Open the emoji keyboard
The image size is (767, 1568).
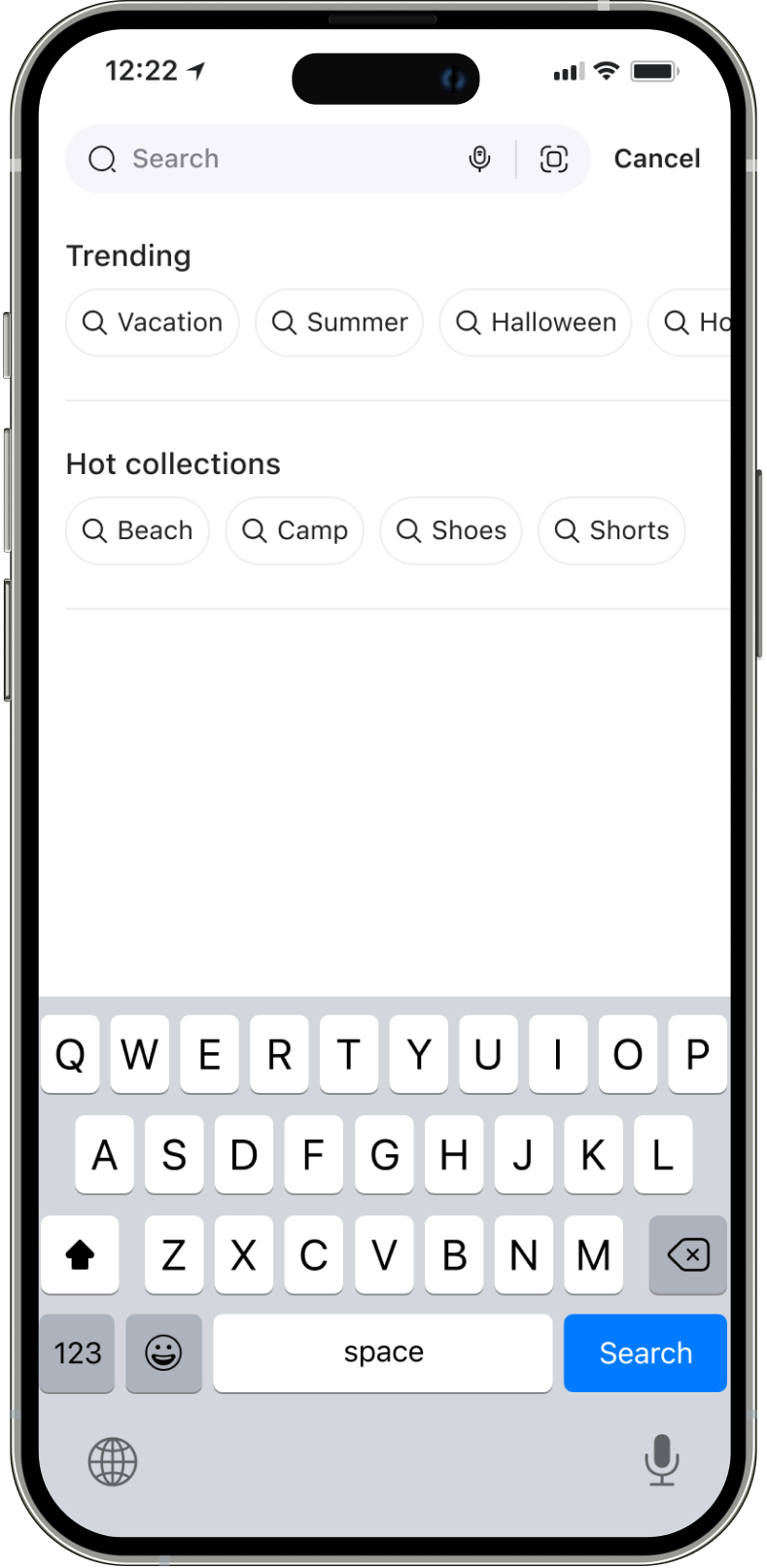click(x=163, y=1352)
